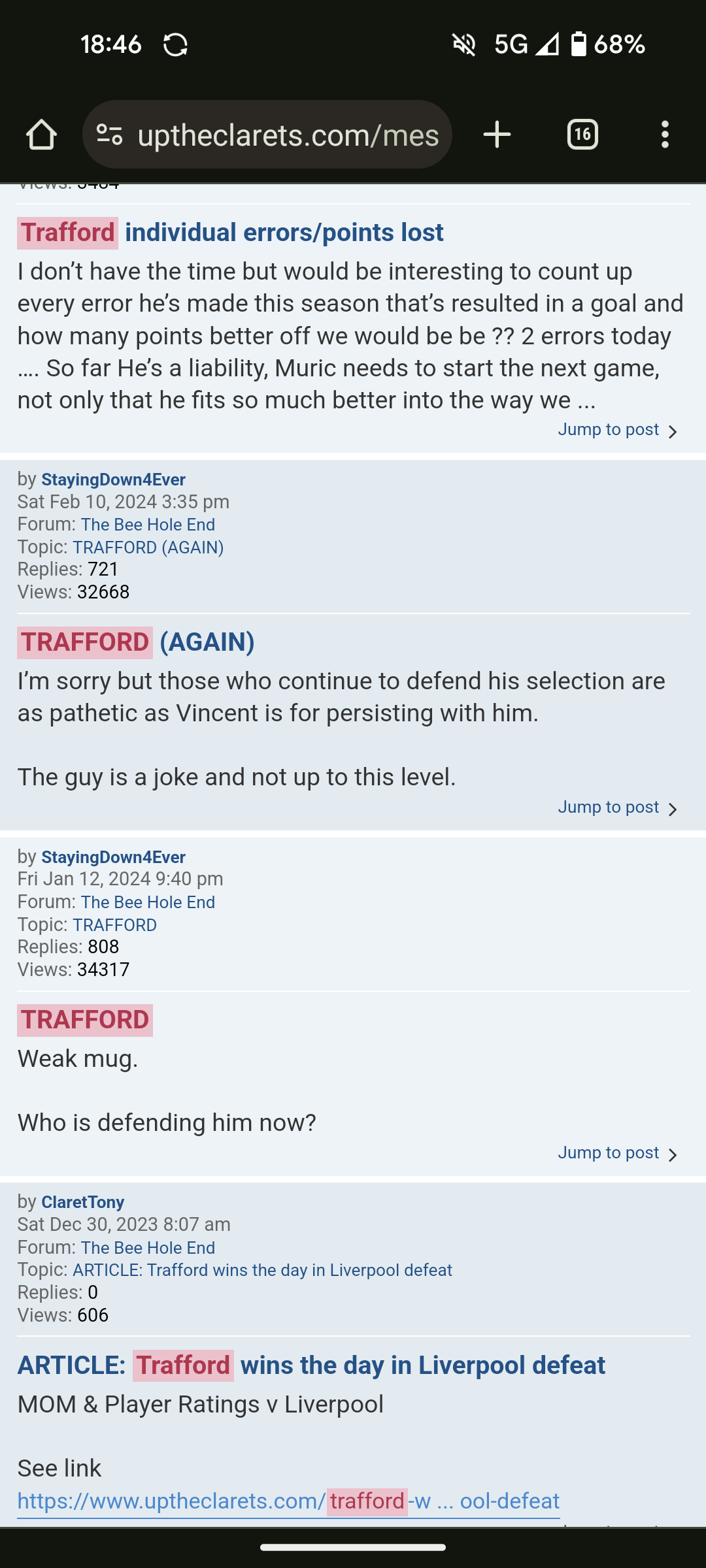Follow the uptheclarets.com trafford article URL

(x=288, y=1501)
